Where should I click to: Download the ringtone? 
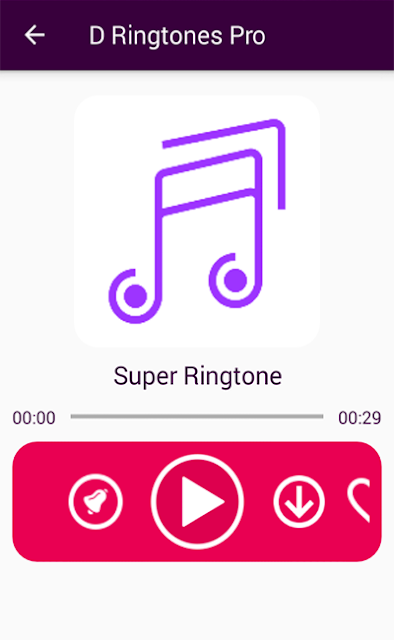(299, 502)
